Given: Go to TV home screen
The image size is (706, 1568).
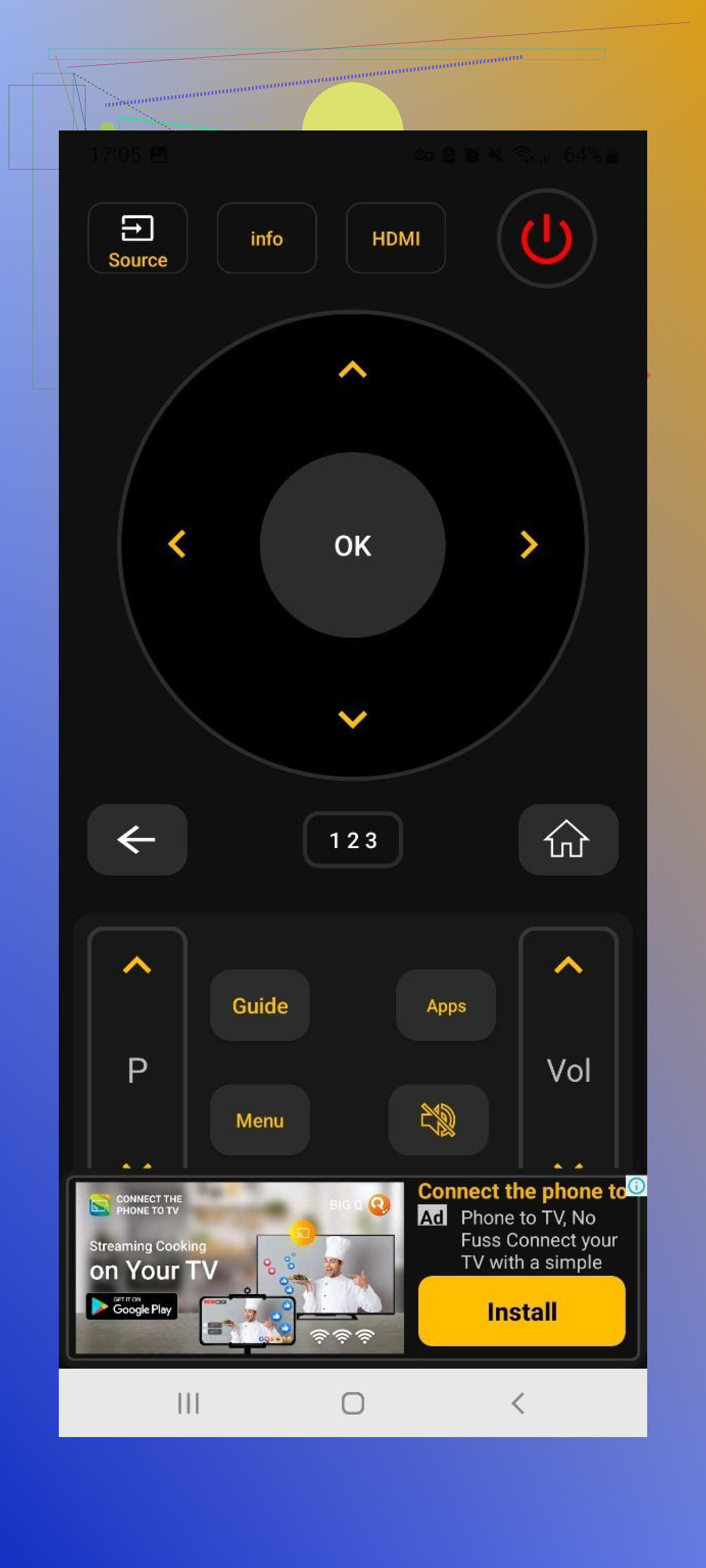Looking at the screenshot, I should (568, 839).
